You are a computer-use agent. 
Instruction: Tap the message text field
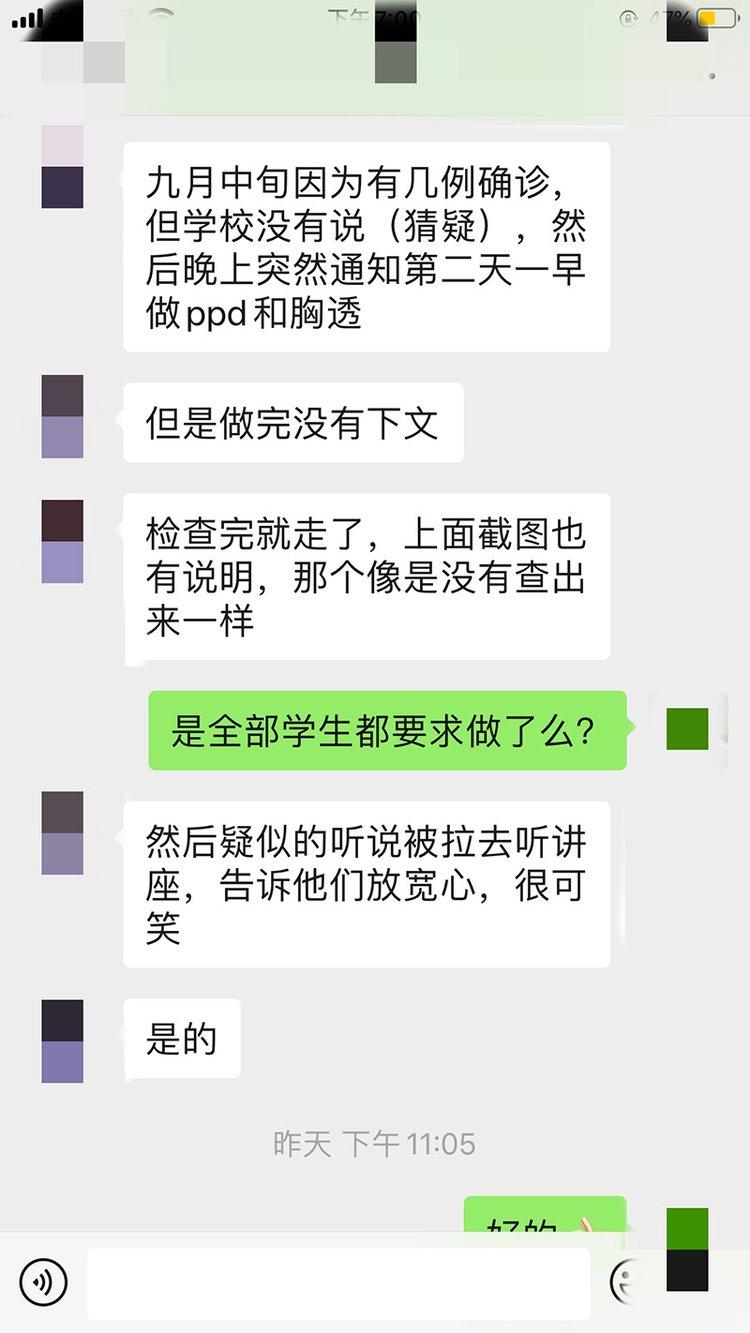tap(338, 1283)
